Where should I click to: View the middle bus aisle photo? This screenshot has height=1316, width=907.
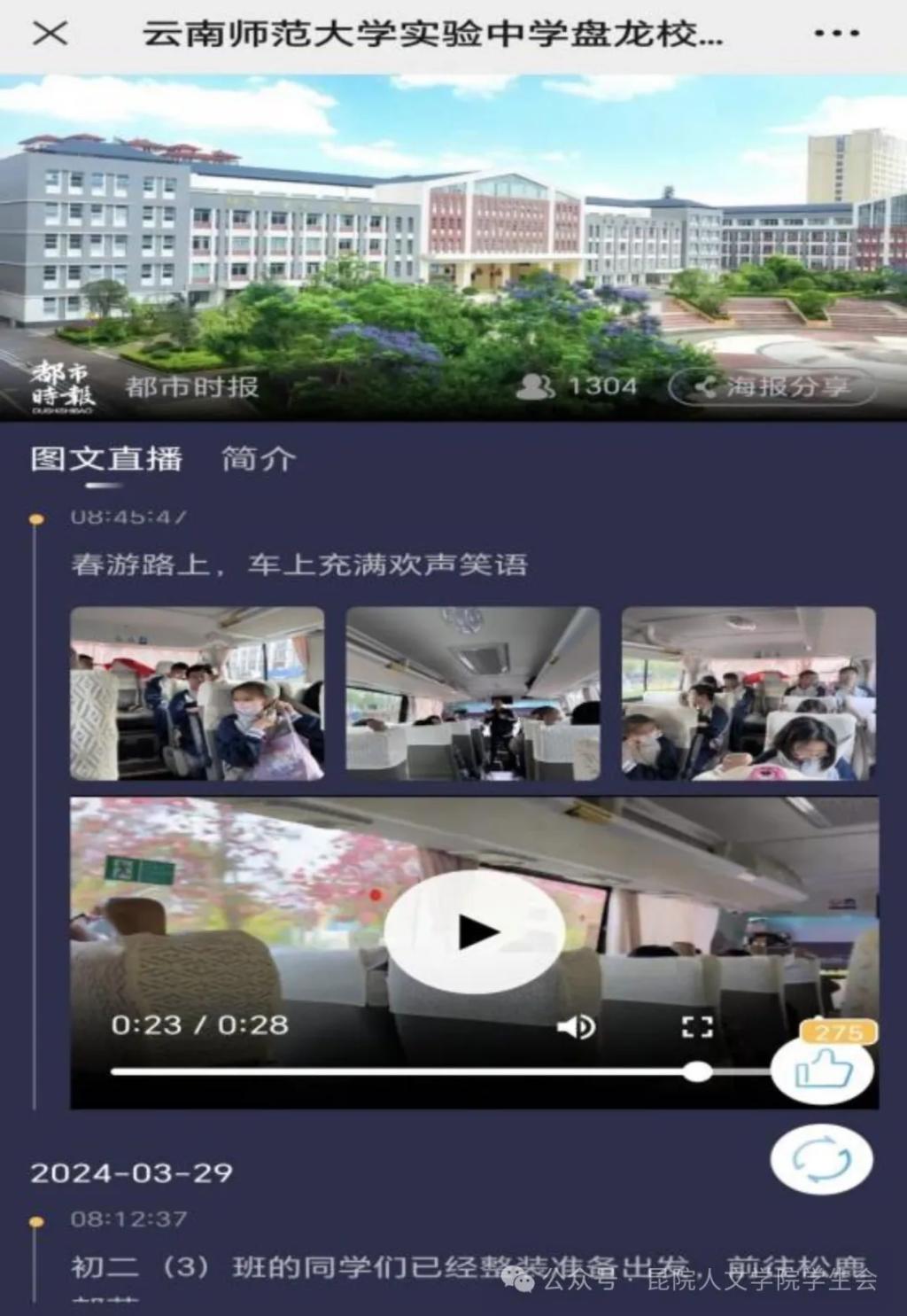click(472, 693)
